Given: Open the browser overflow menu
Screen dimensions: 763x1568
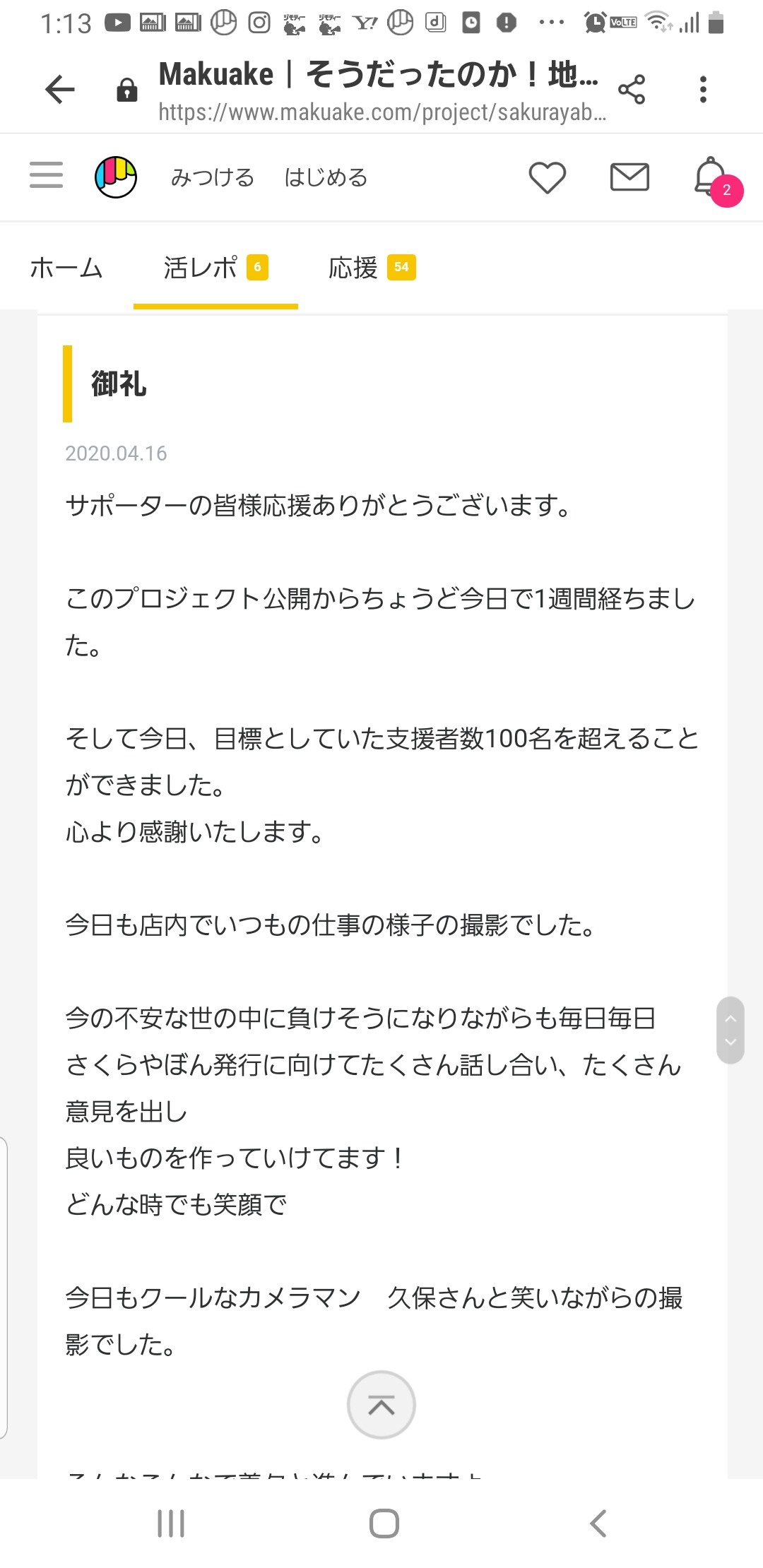Looking at the screenshot, I should [x=703, y=90].
